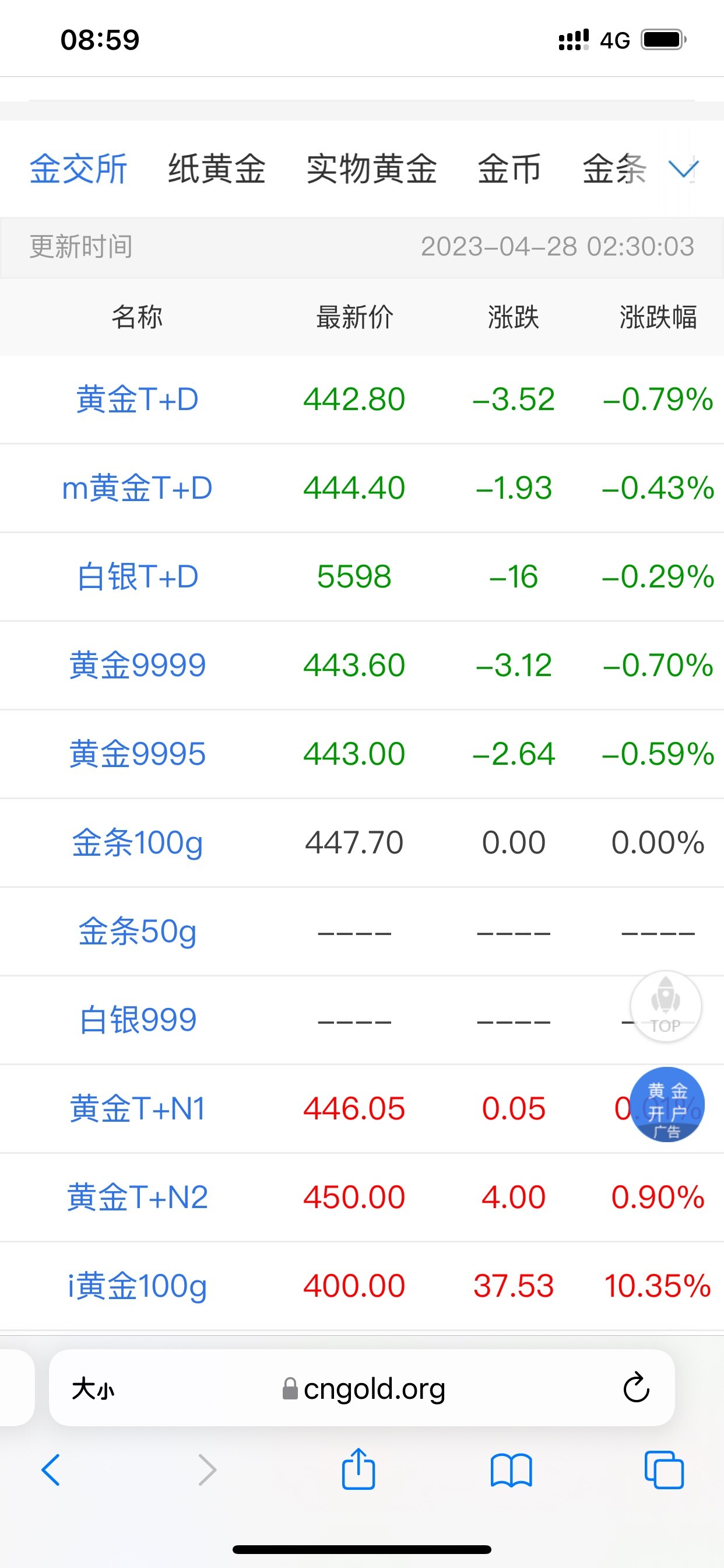The height and width of the screenshot is (1568, 724).
Task: Open Safari bookmarks
Action: 511,1471
